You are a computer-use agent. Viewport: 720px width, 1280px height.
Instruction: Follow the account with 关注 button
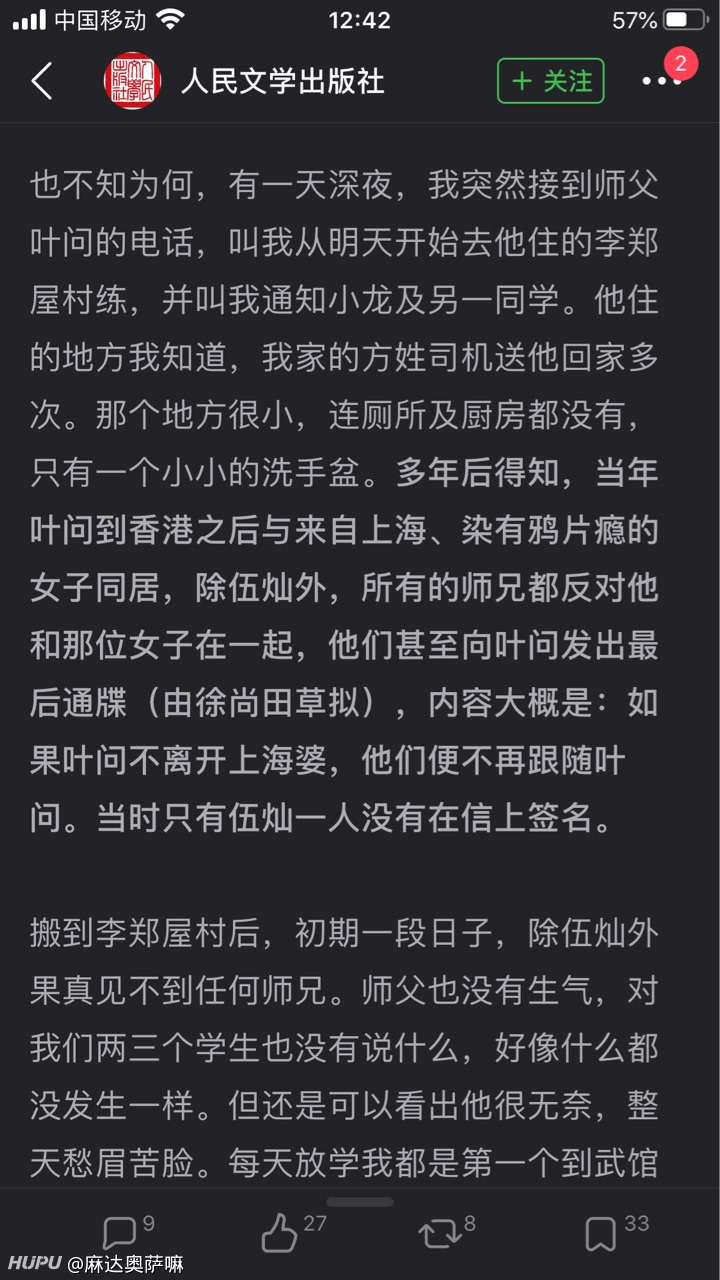[551, 81]
